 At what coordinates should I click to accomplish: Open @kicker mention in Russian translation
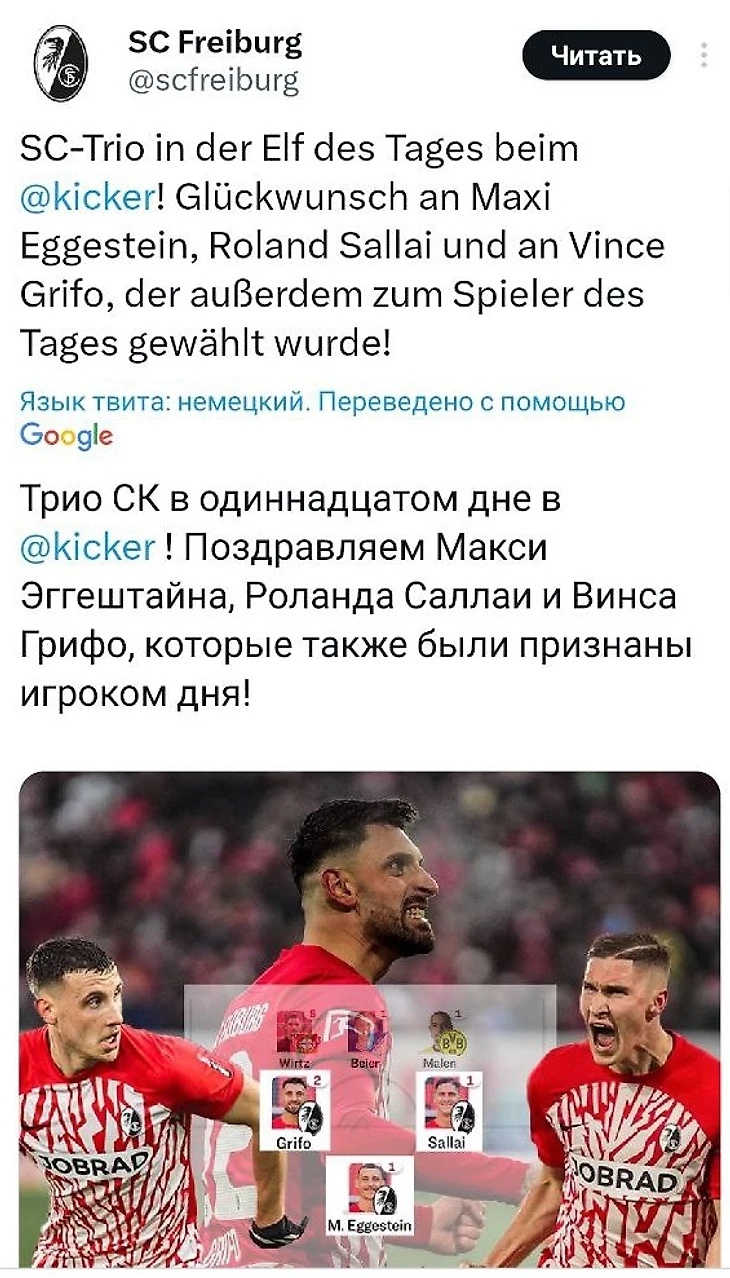tap(88, 547)
